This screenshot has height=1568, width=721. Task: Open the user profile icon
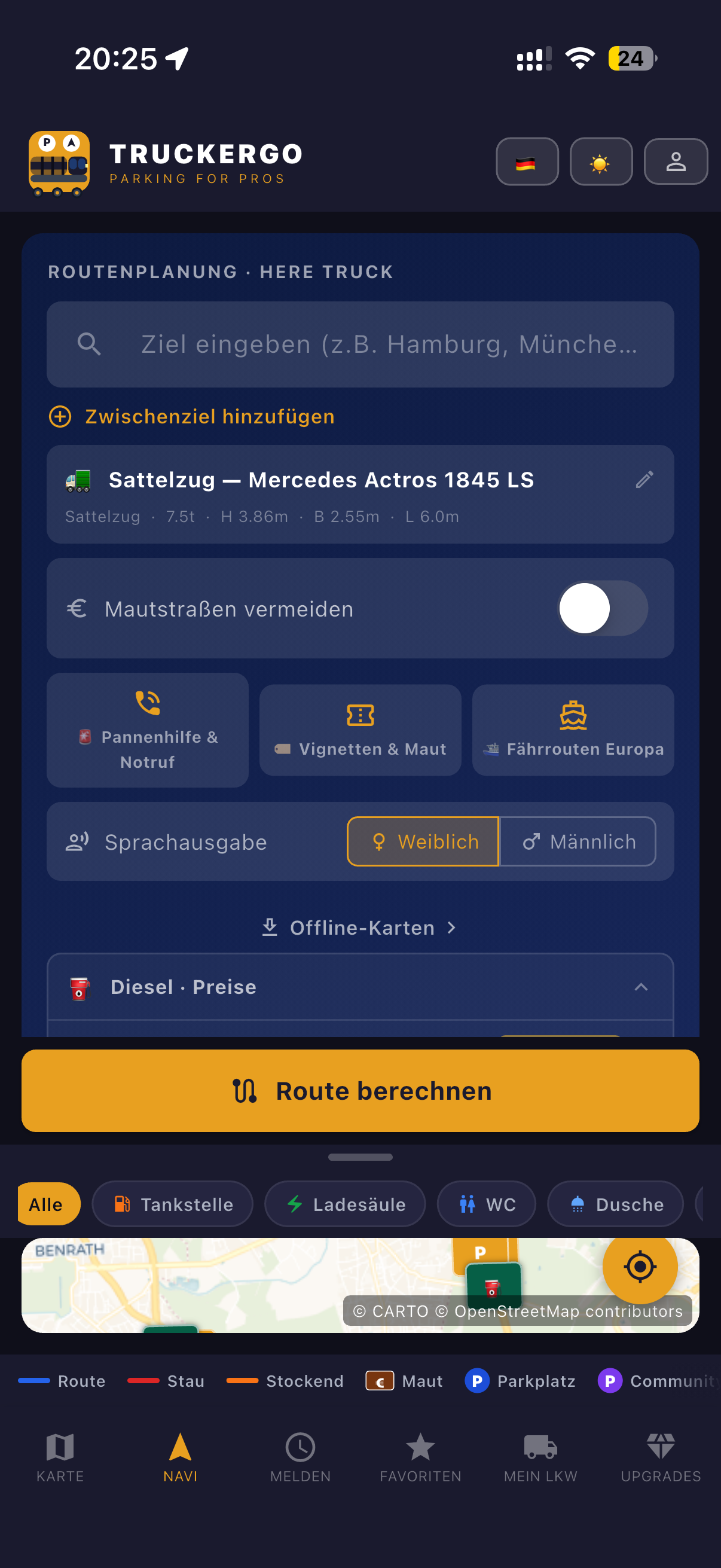tap(676, 161)
